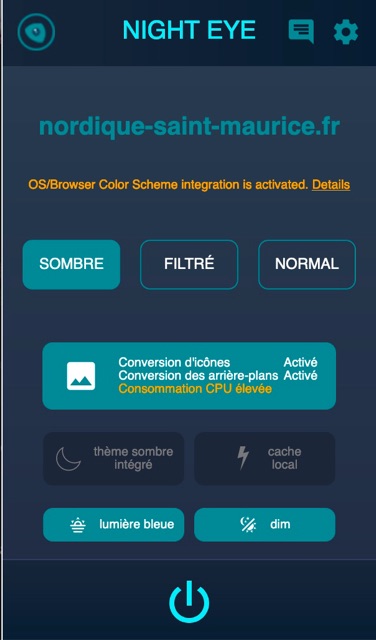376x640 pixels.
Task: Open the settings gear
Action: (x=346, y=32)
